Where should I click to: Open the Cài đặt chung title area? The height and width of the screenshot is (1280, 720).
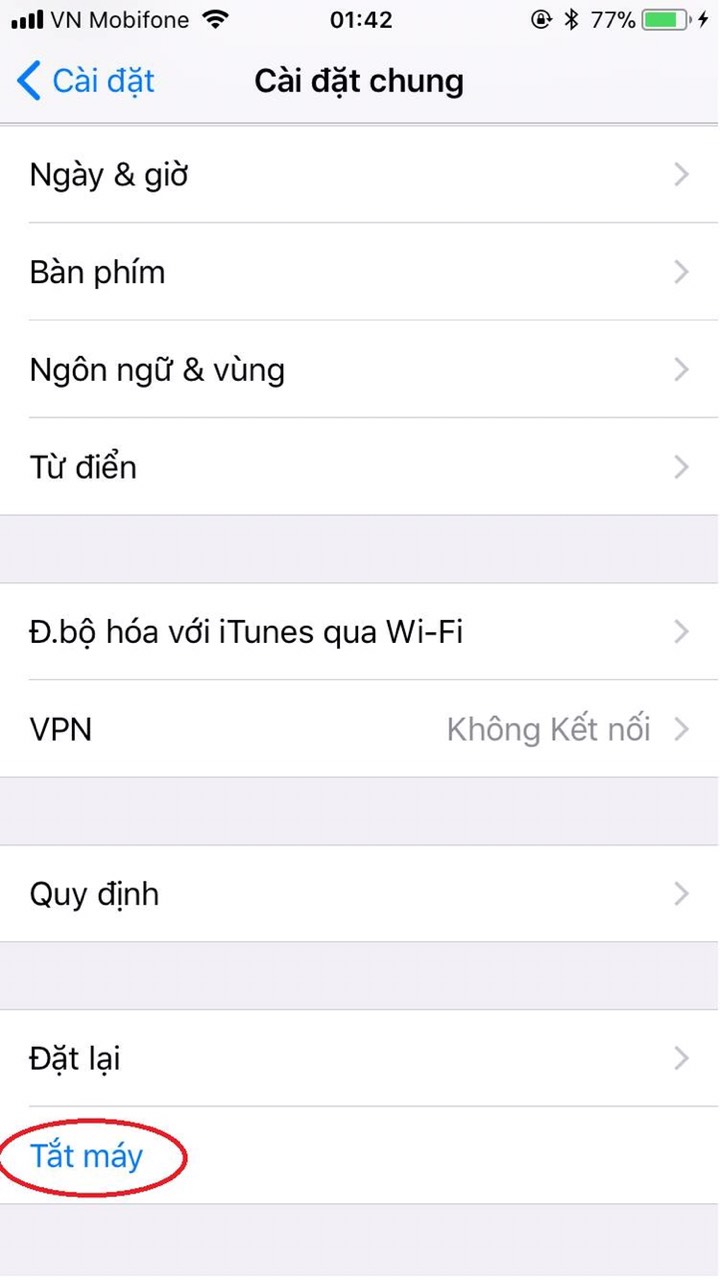point(359,81)
